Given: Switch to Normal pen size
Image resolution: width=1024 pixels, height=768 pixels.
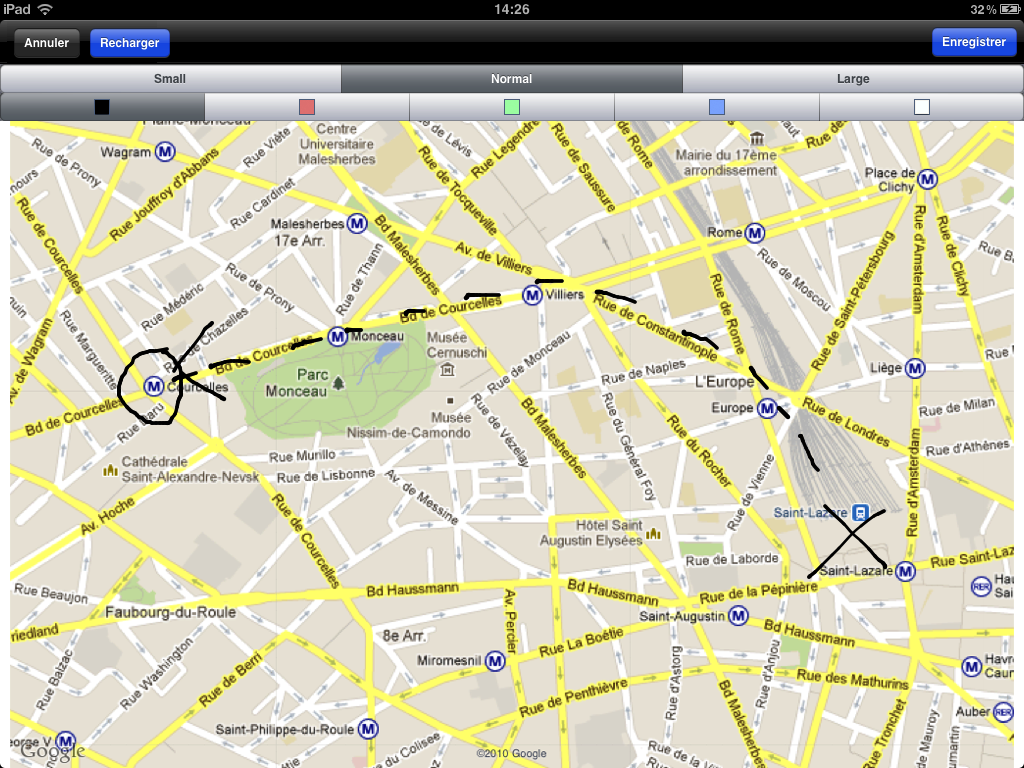Looking at the screenshot, I should tap(511, 79).
